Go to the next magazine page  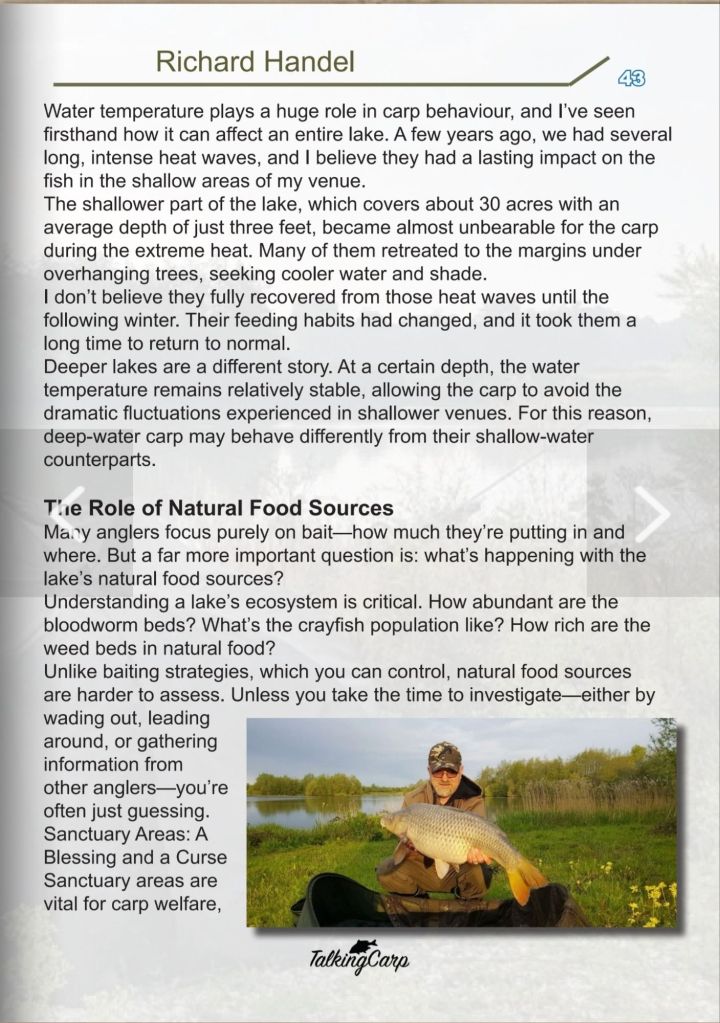(x=652, y=515)
